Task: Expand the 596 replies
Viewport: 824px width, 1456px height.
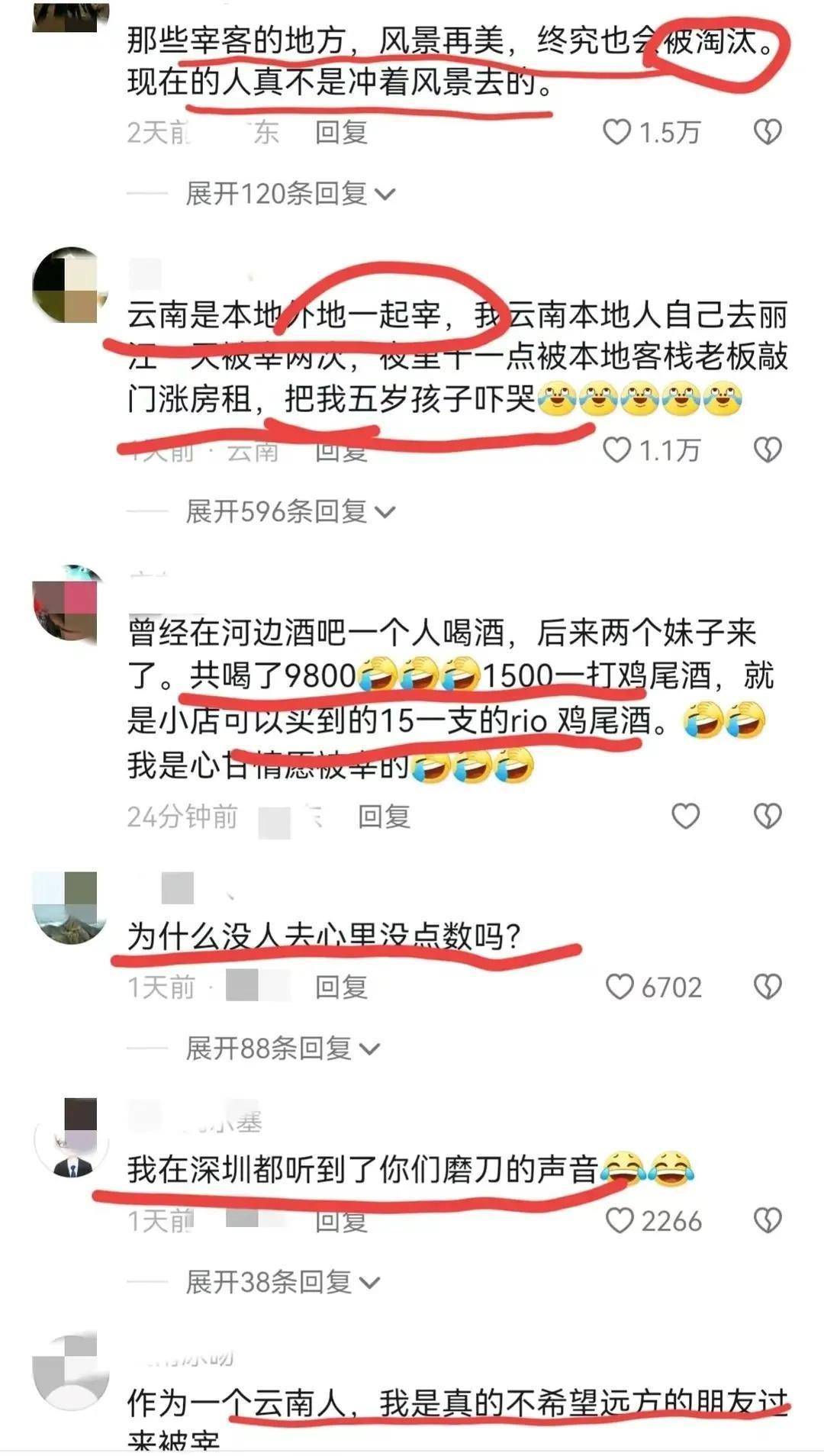Action: coord(290,511)
